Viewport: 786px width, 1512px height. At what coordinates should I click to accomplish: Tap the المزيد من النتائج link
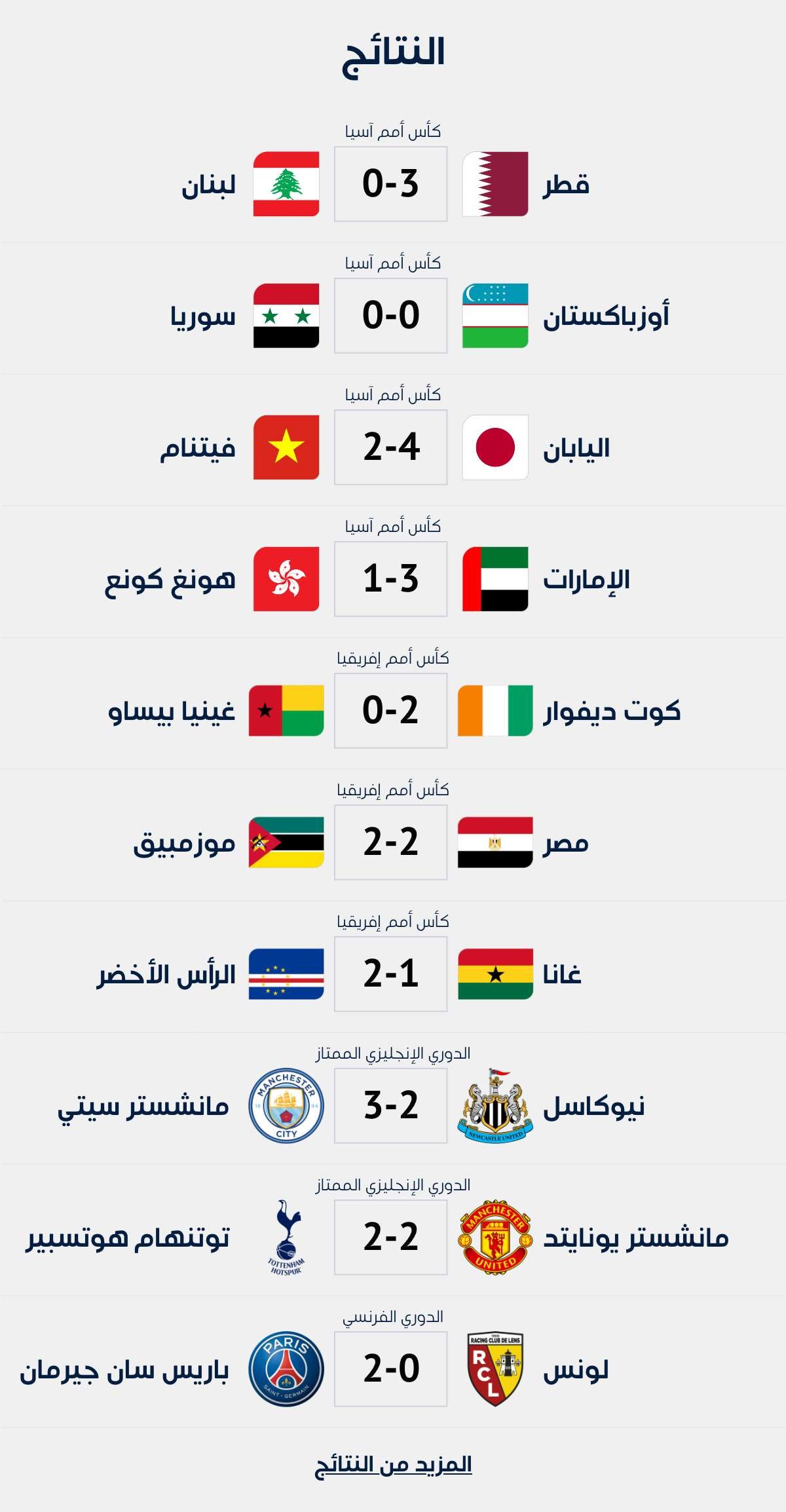[393, 1464]
